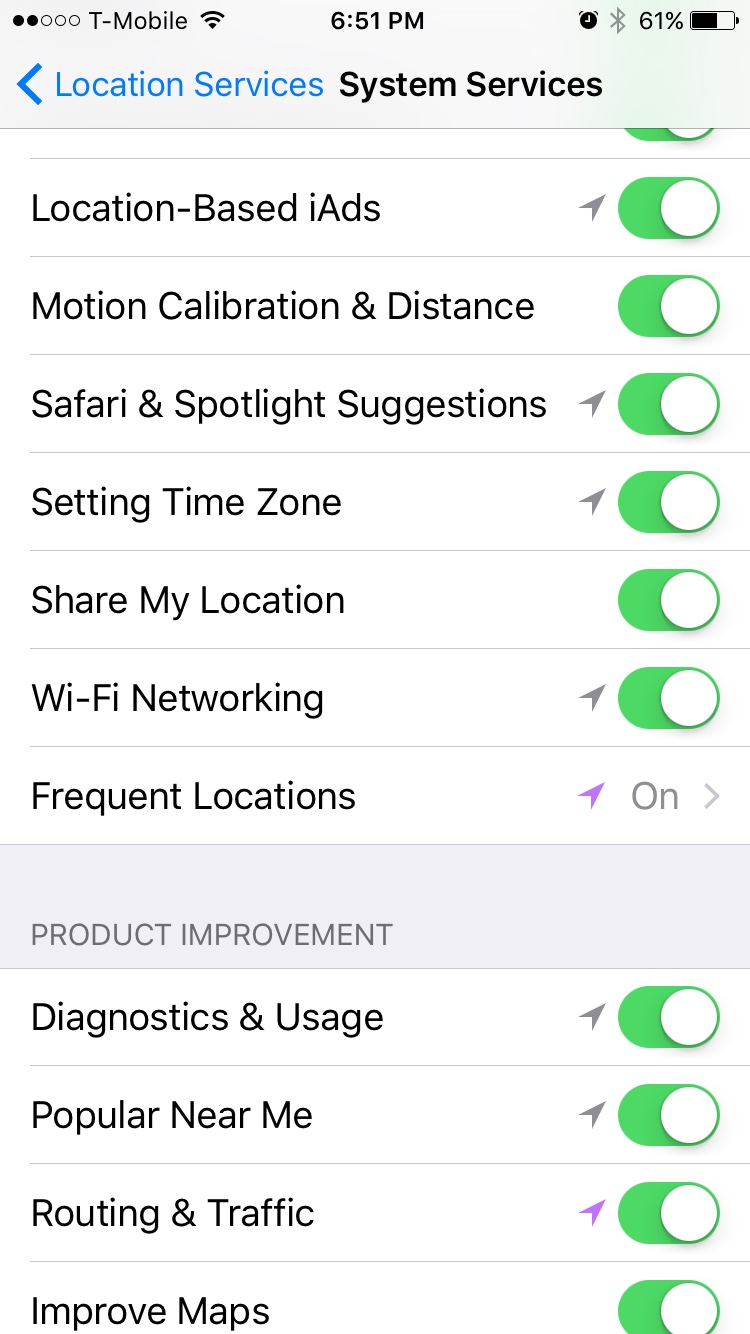The width and height of the screenshot is (750, 1334).
Task: Go back to Location Services
Action: pyautogui.click(x=170, y=85)
